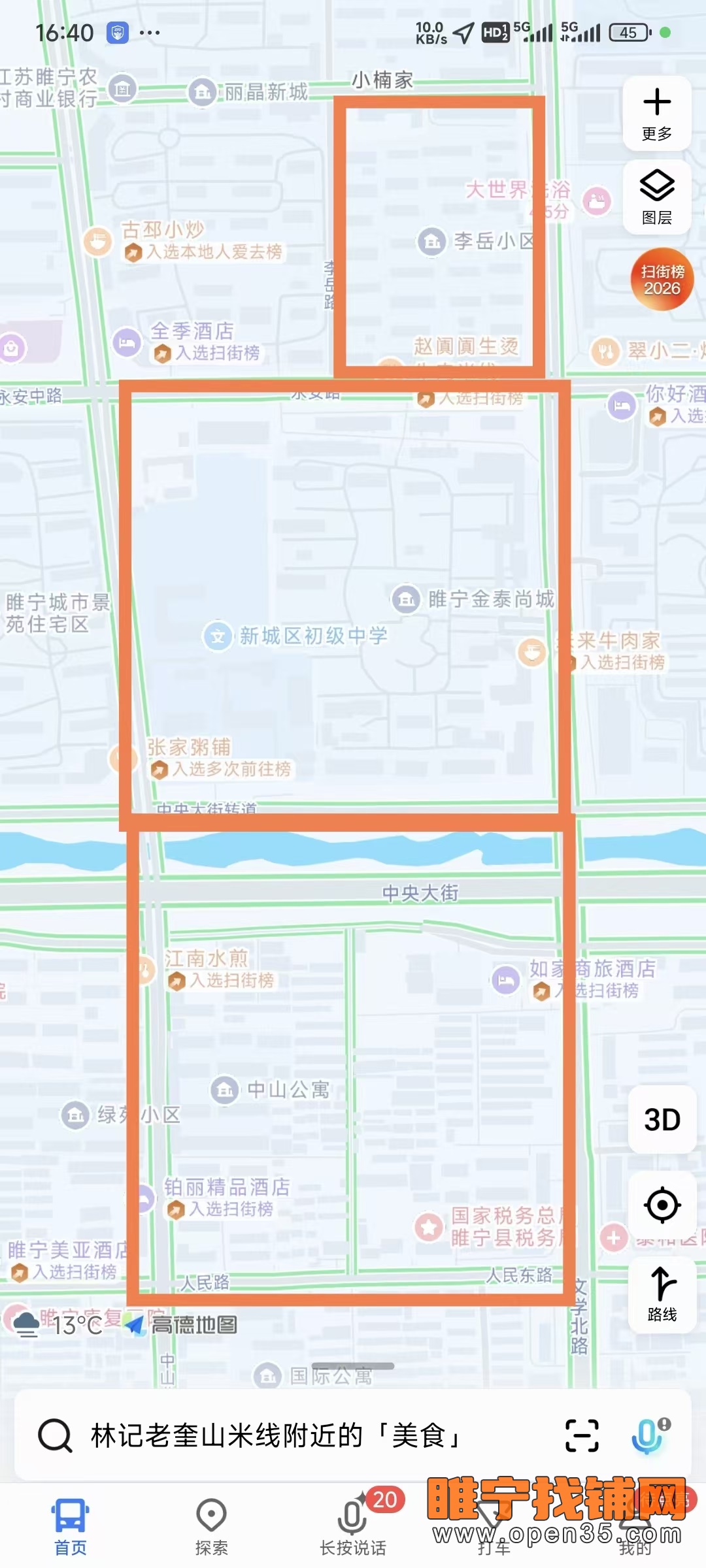Screen dimensions: 706x1568
Task: Open the 图层 map layers panel
Action: (x=657, y=196)
